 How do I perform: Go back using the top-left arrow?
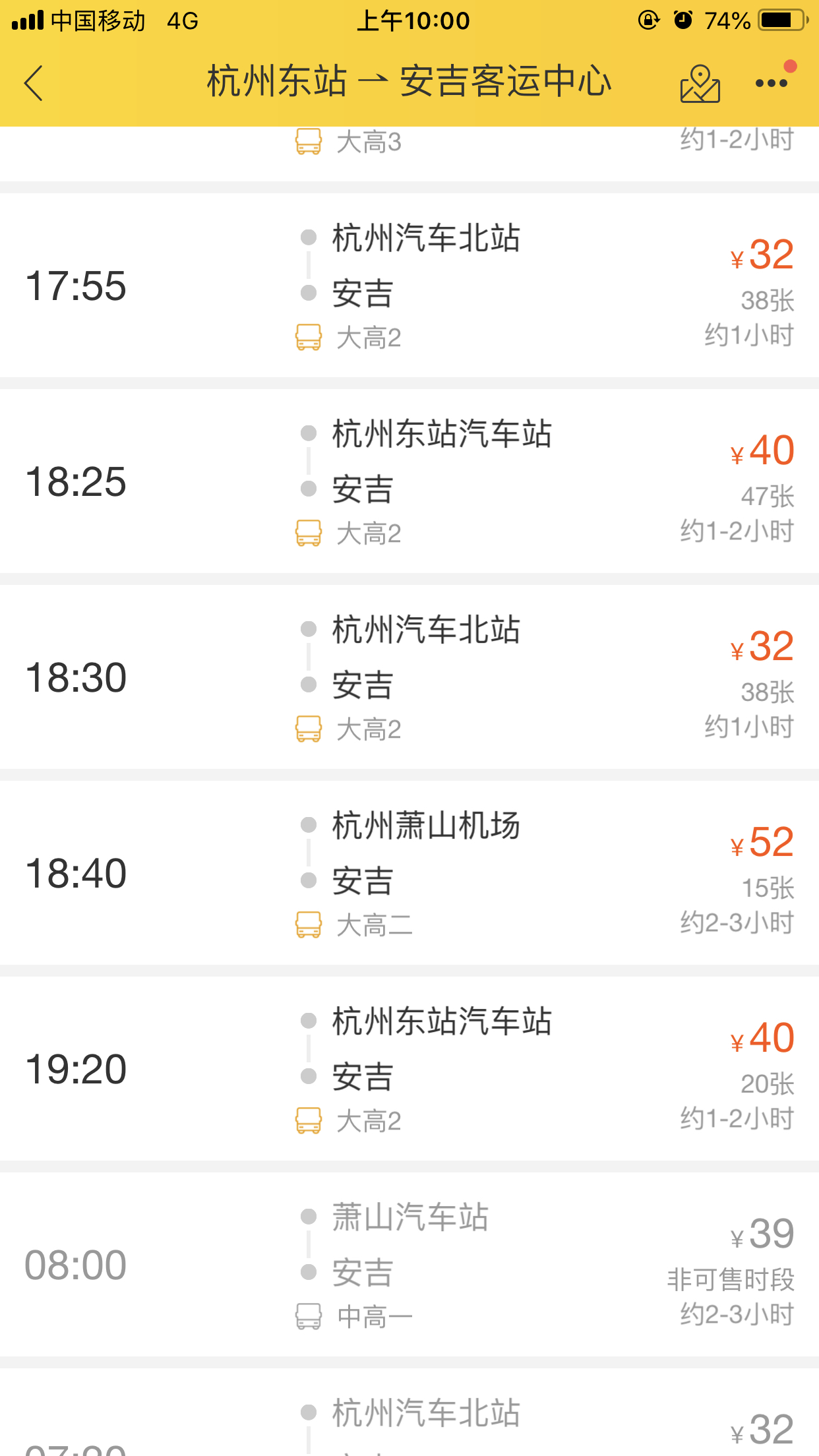click(x=33, y=83)
